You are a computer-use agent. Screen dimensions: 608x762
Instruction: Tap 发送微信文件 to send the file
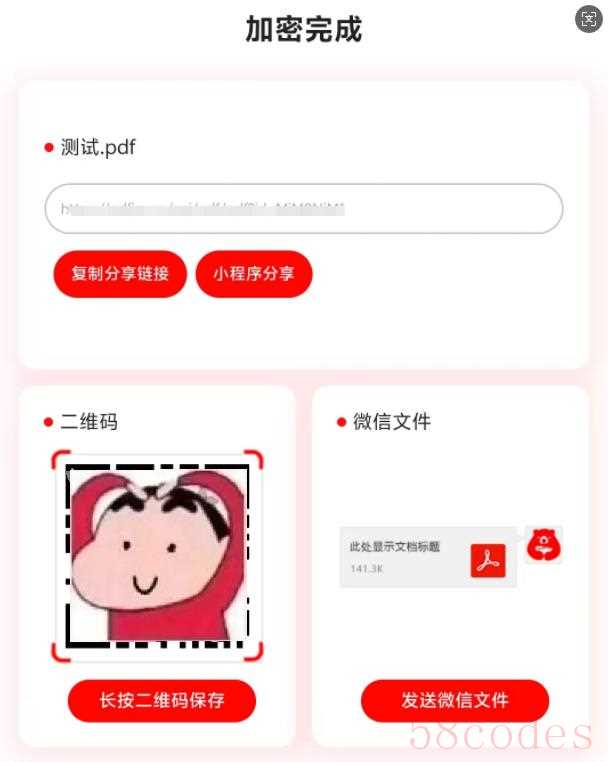tap(455, 701)
